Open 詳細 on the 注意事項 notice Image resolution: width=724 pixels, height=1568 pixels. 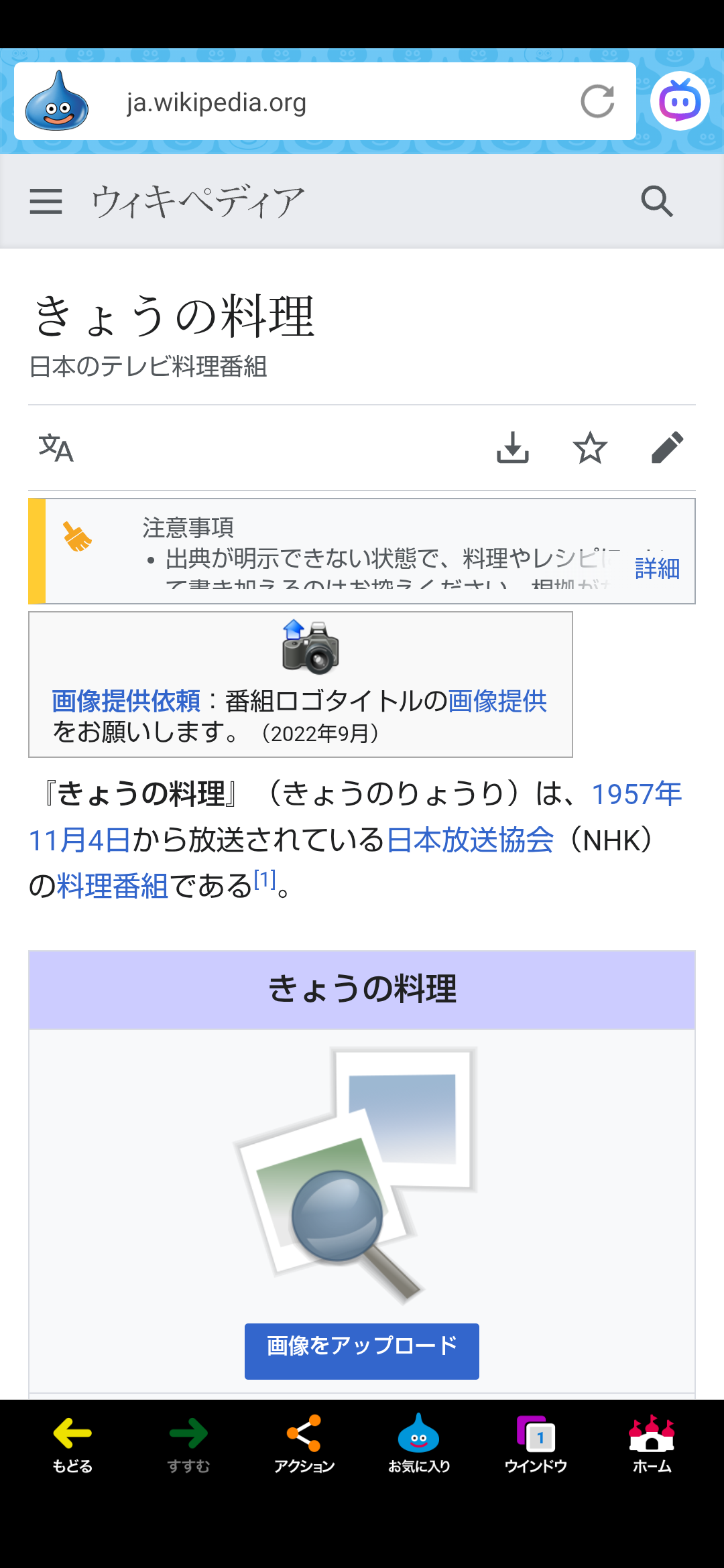tap(657, 568)
